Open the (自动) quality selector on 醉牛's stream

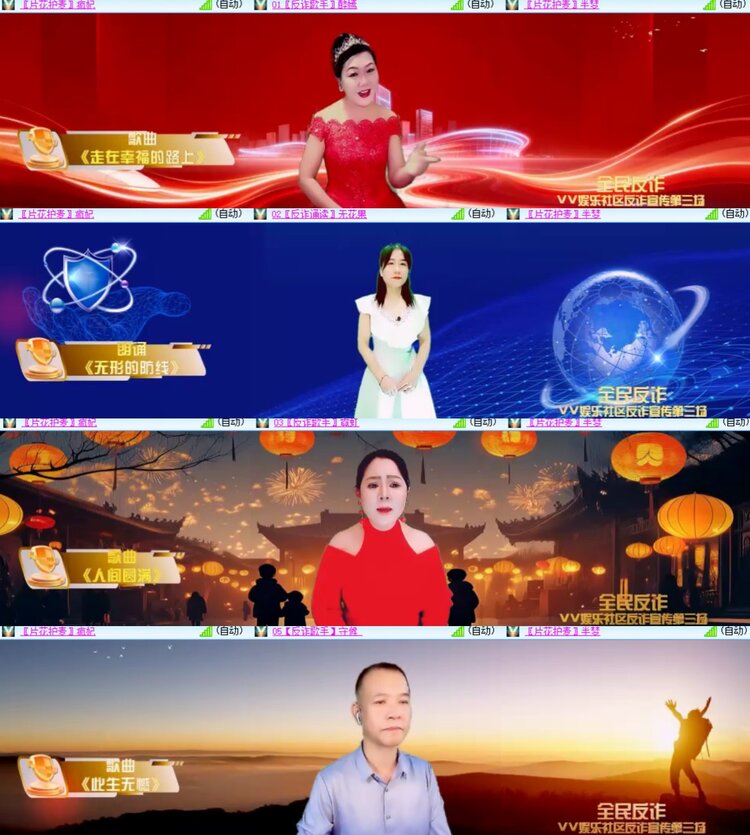pos(482,7)
